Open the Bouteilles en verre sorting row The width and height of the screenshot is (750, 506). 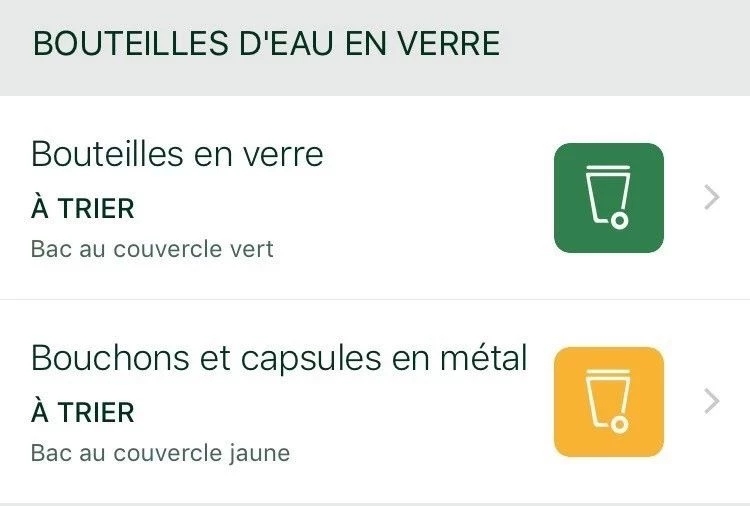click(375, 198)
